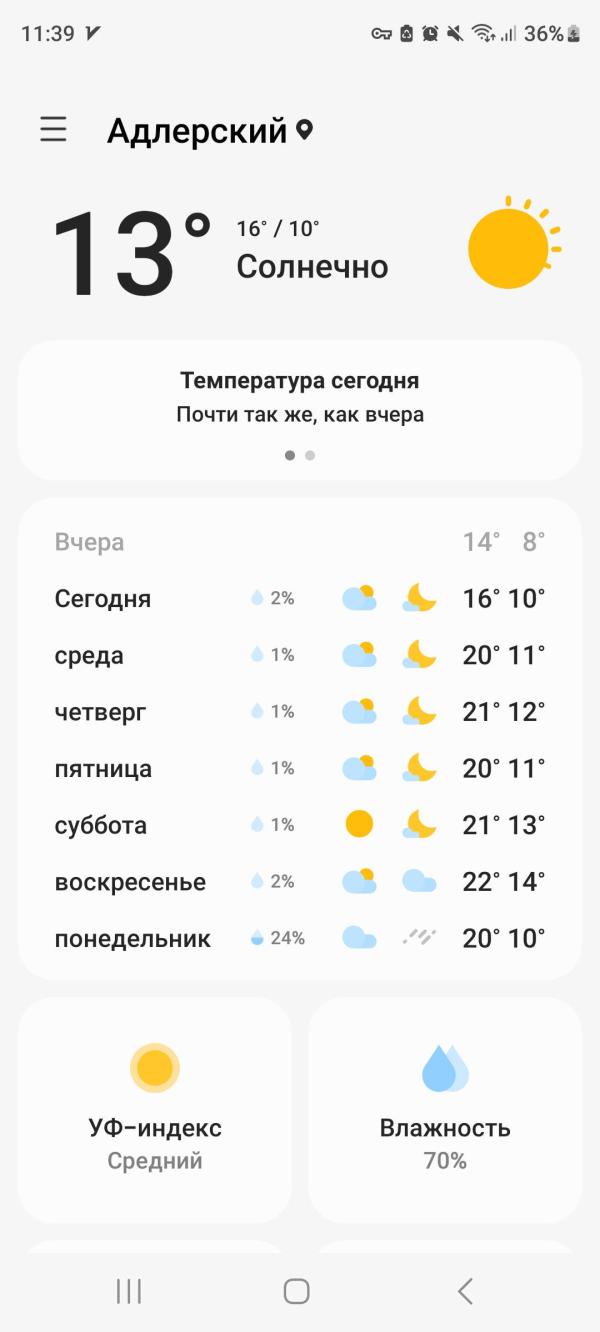Open forecast details for Сегодня
The width and height of the screenshot is (600, 1332).
click(300, 598)
